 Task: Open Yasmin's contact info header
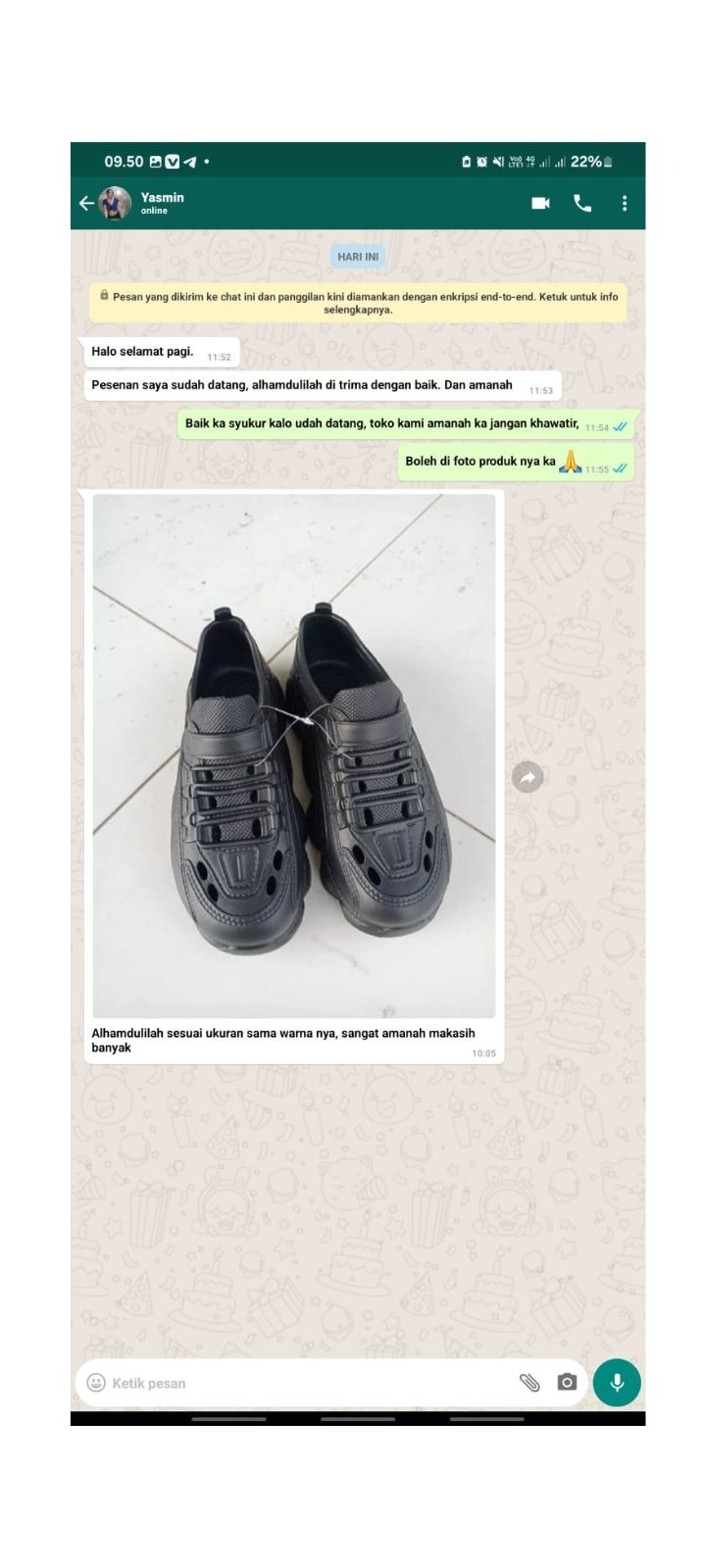click(162, 203)
